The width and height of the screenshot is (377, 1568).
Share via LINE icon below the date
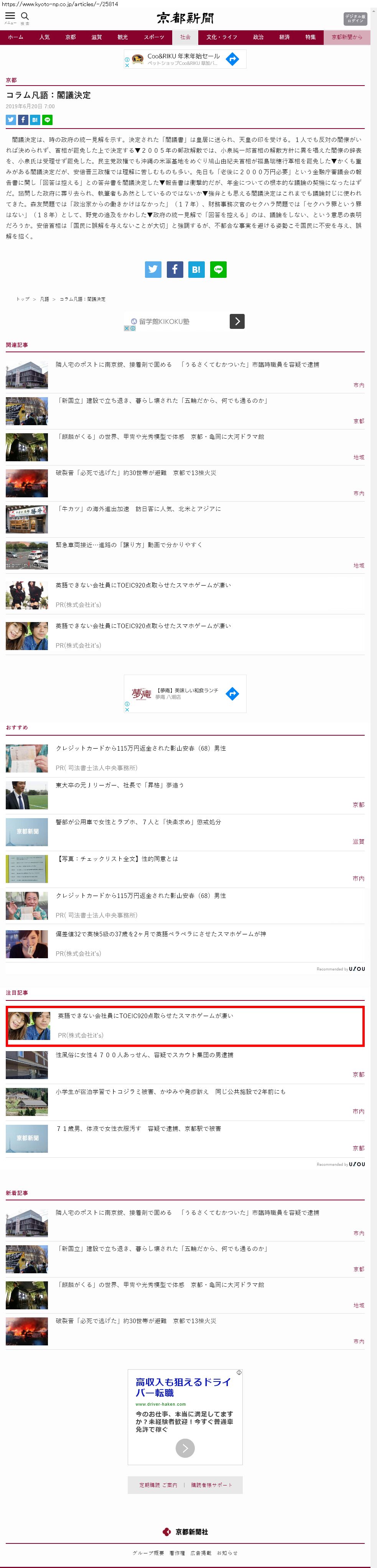[48, 120]
